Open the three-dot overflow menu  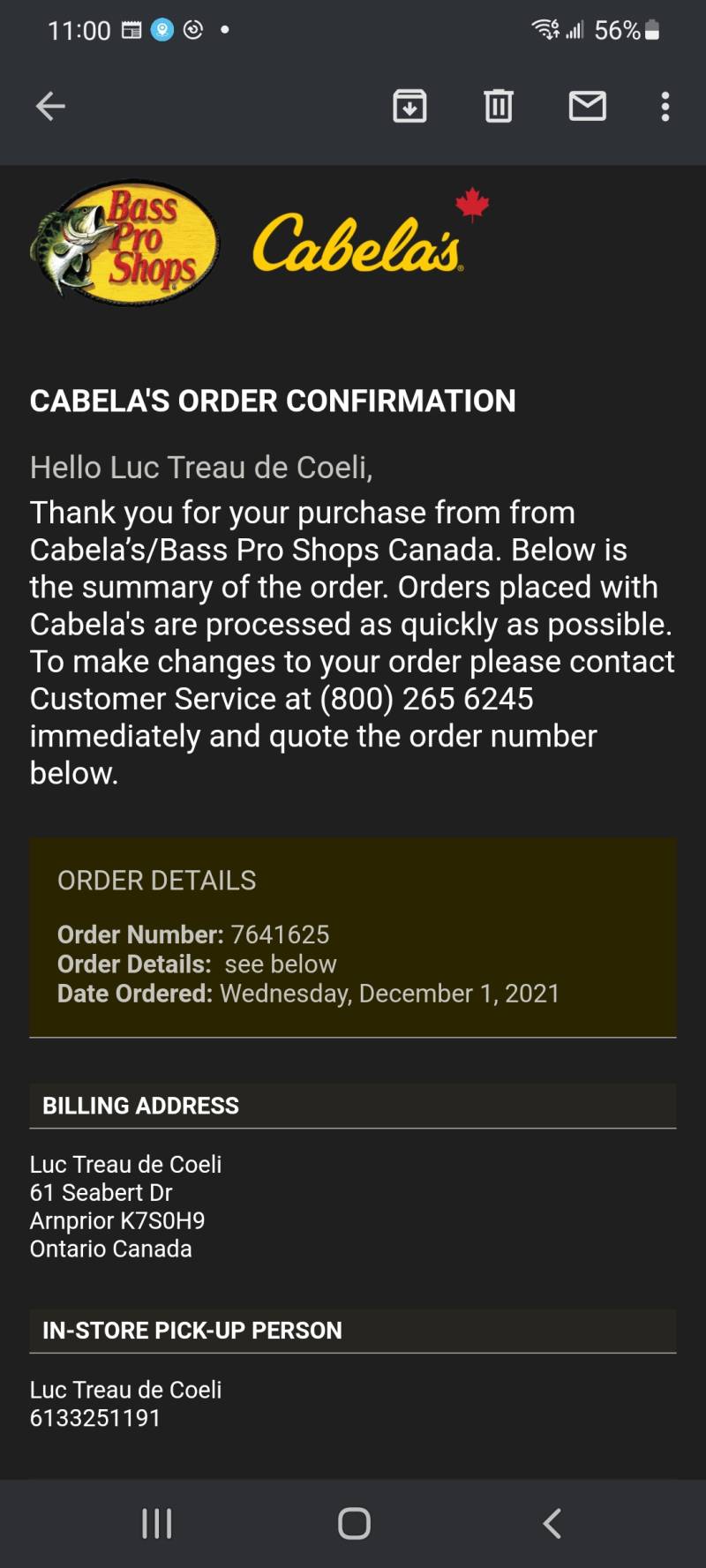(665, 107)
